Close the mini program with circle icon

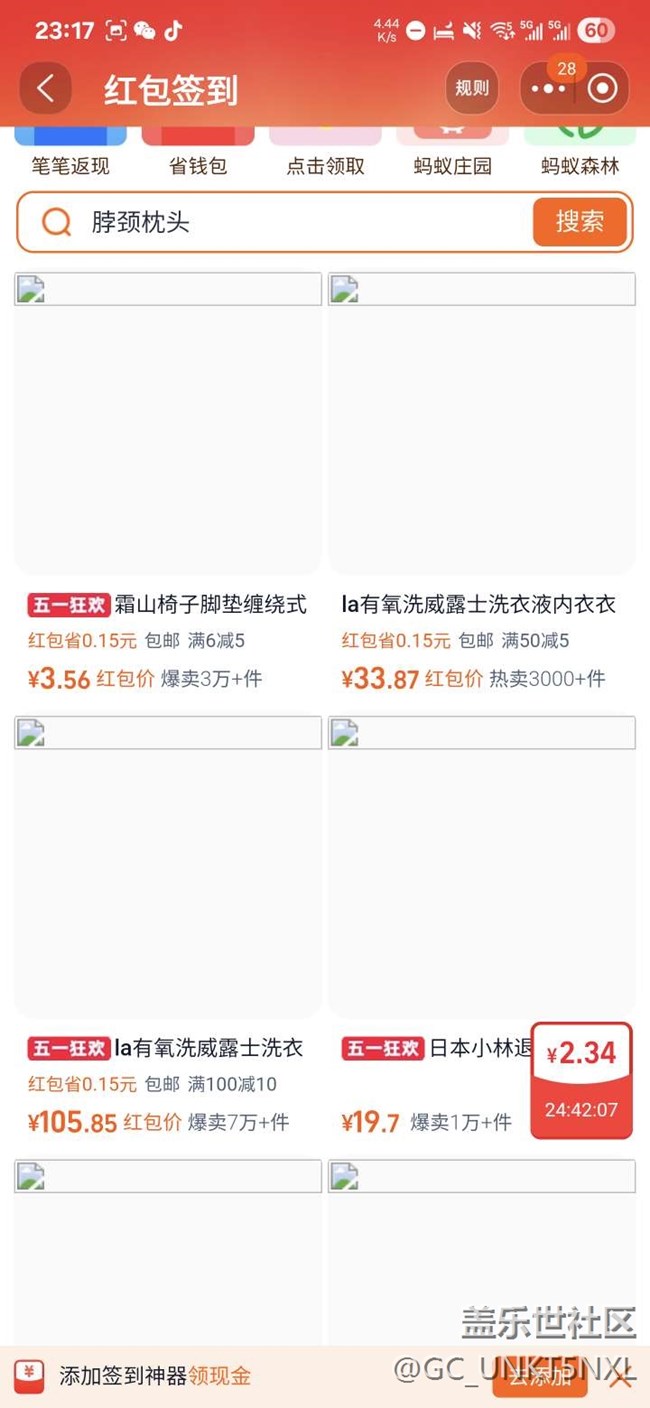point(602,89)
